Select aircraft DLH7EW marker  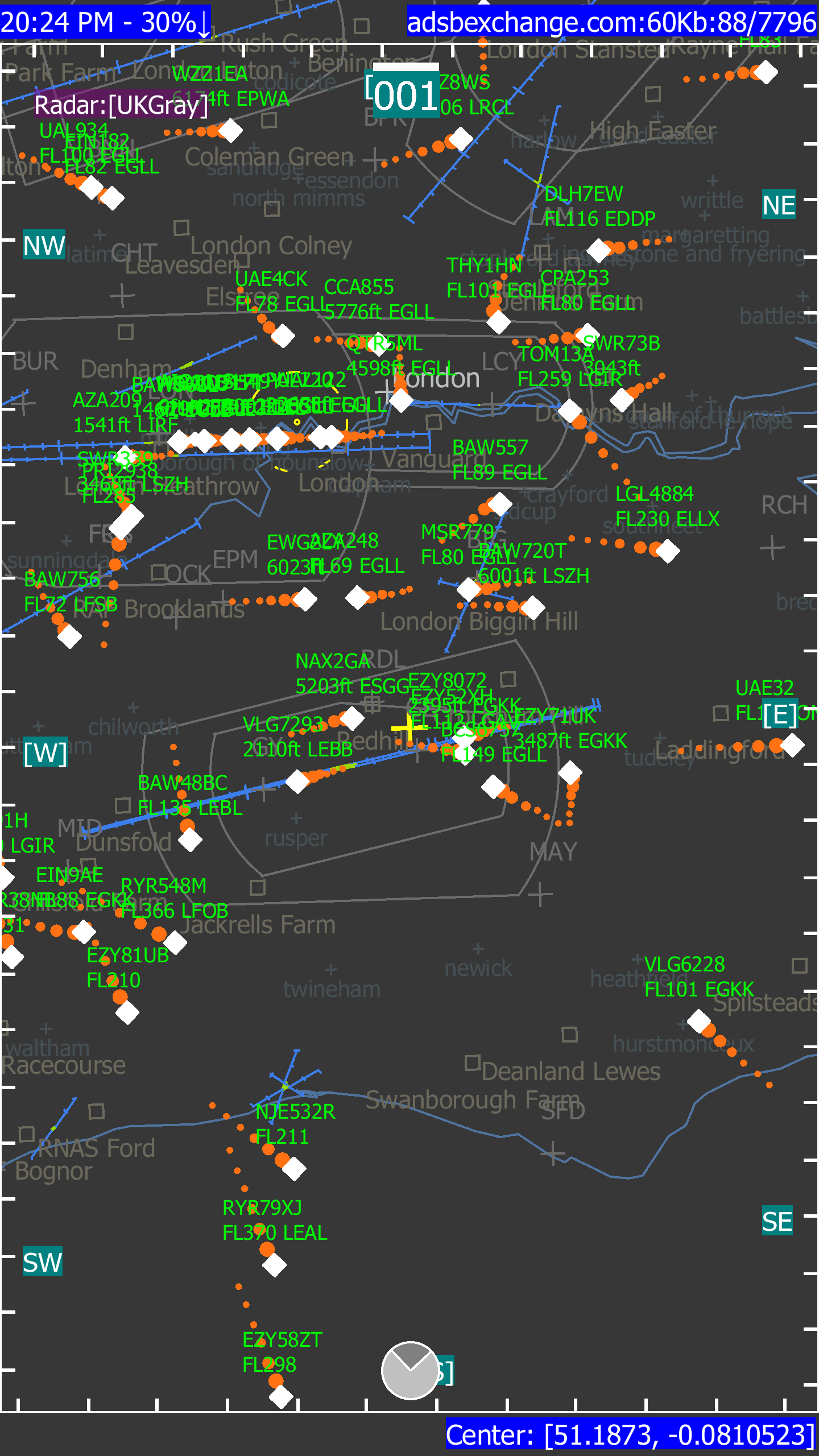(x=598, y=250)
